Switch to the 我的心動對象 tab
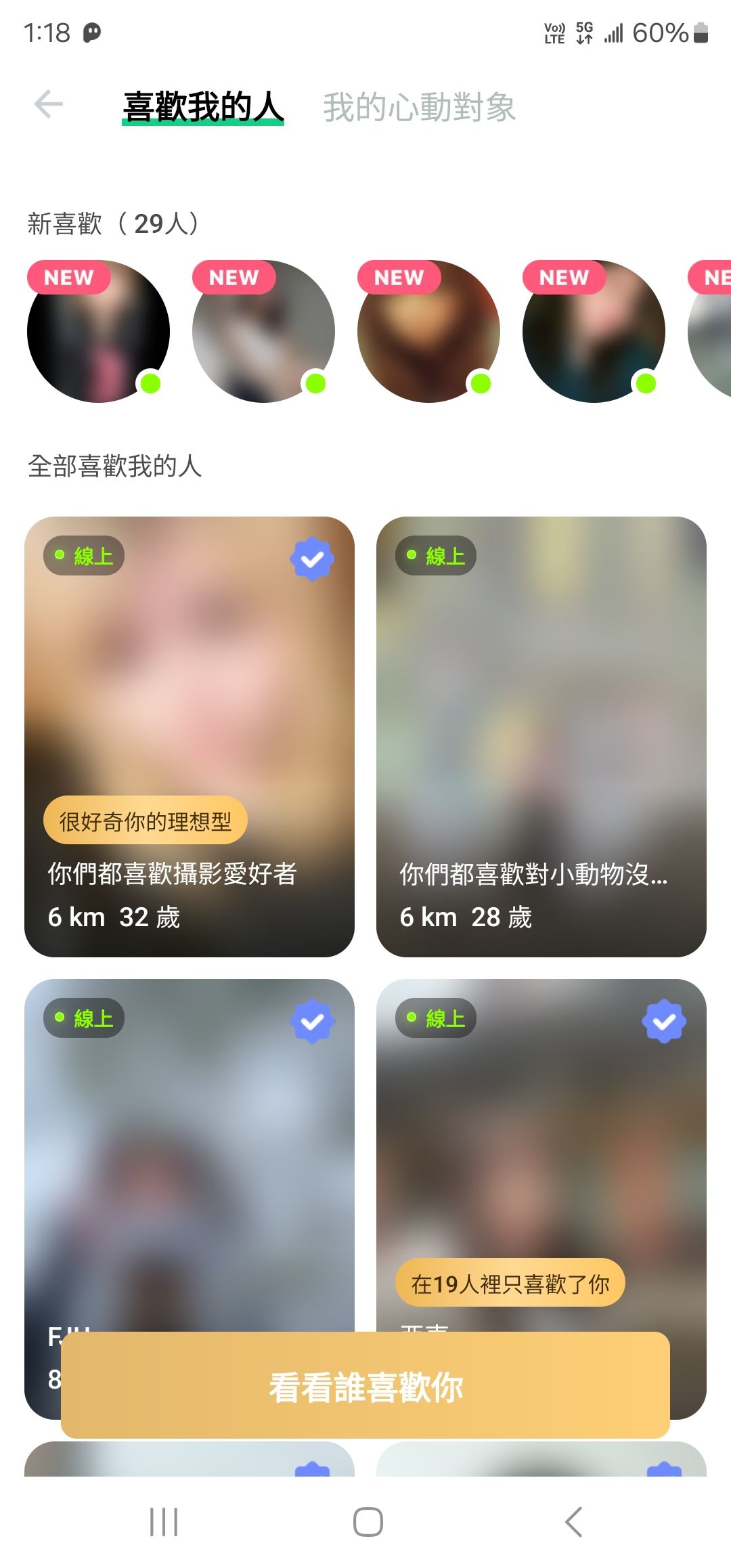This screenshot has width=731, height=1568. click(419, 107)
